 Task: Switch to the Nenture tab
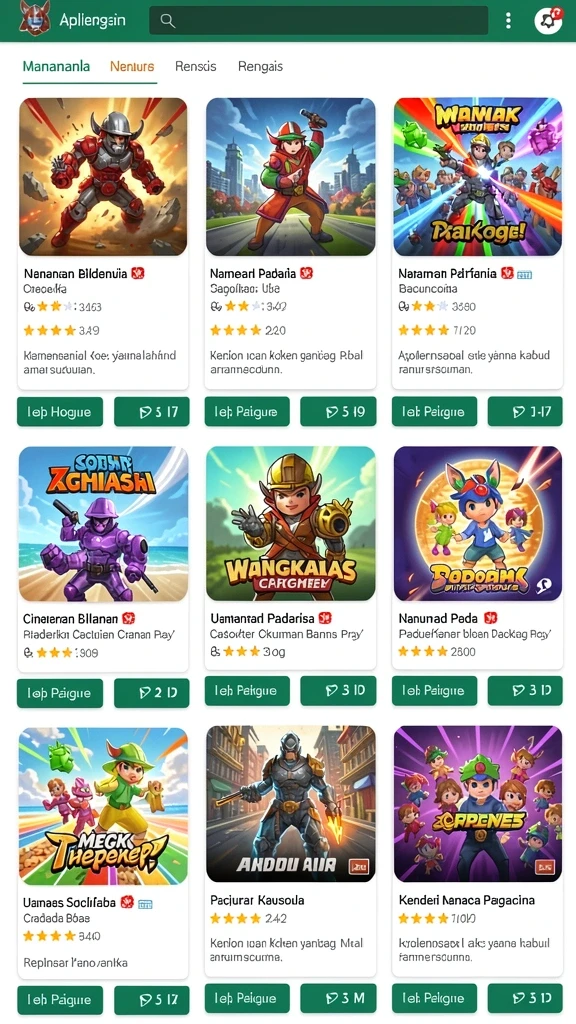tap(132, 66)
